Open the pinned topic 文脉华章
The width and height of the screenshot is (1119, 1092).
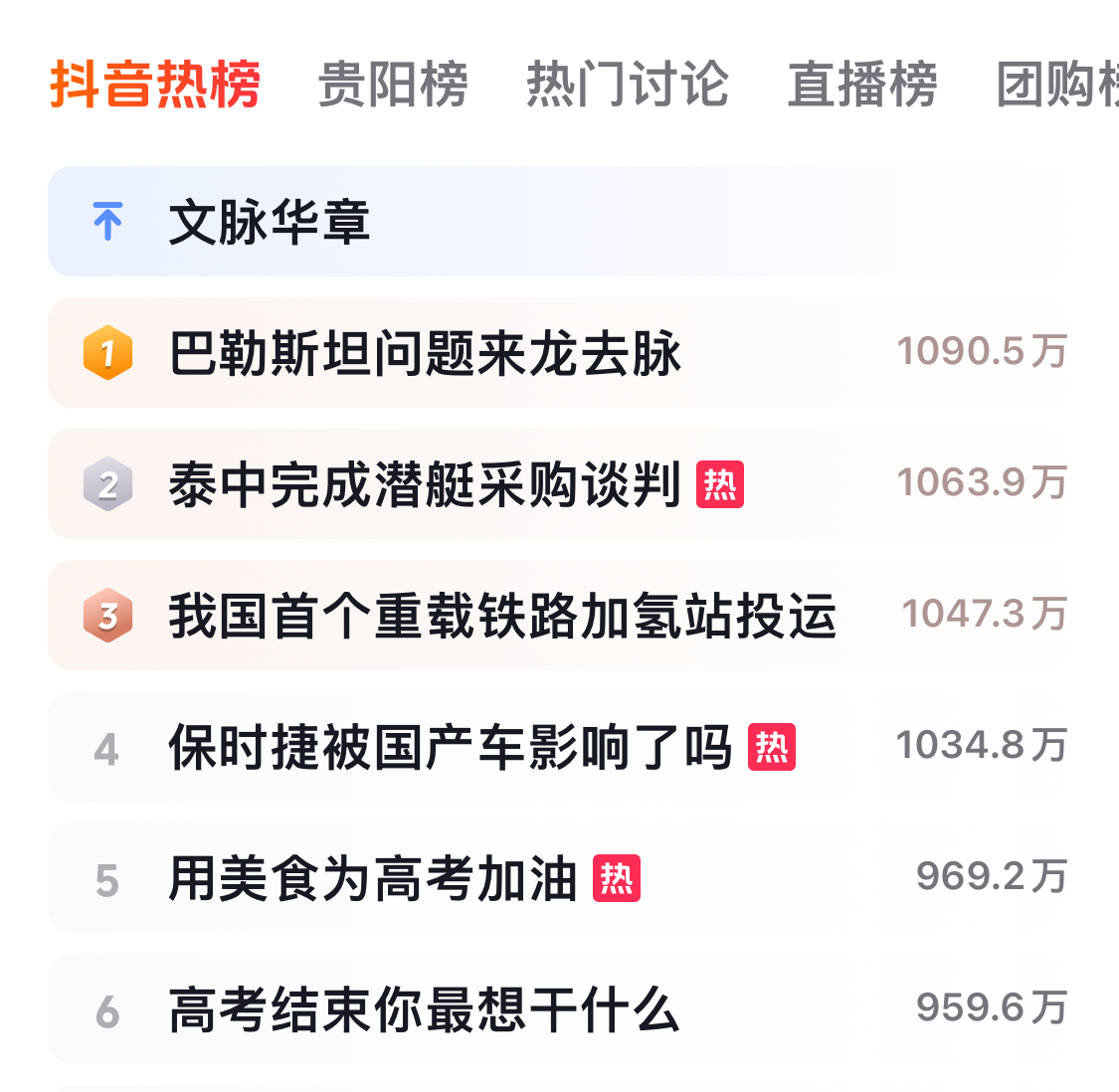click(x=559, y=221)
